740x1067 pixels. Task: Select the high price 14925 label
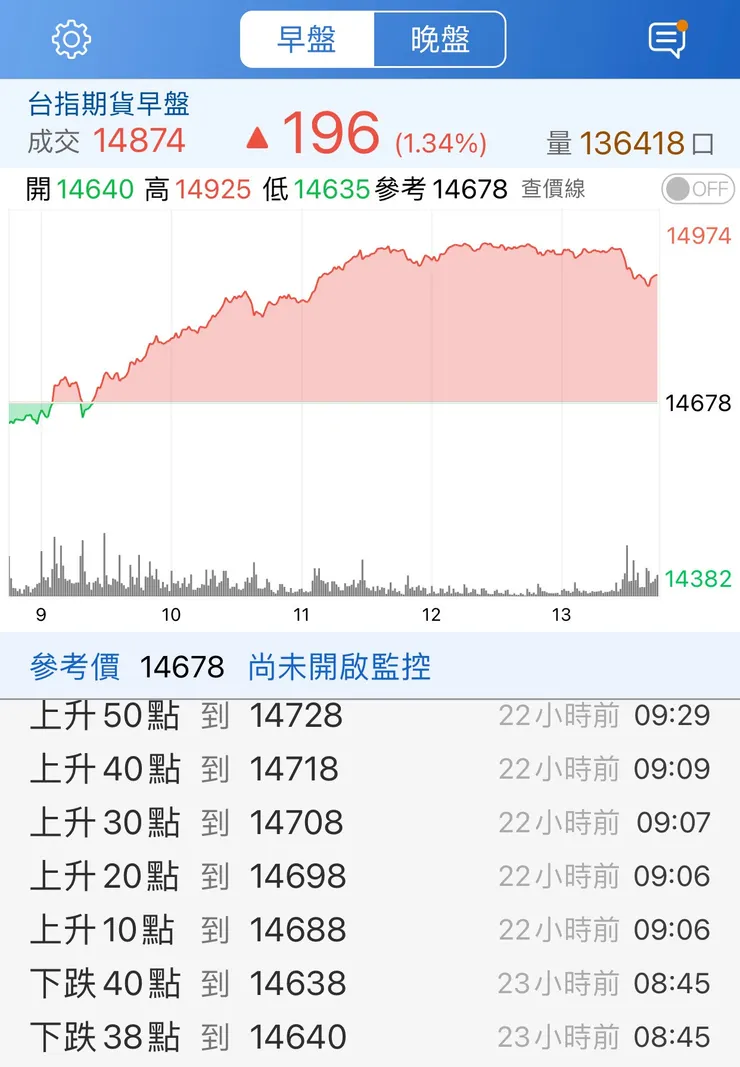pos(214,188)
